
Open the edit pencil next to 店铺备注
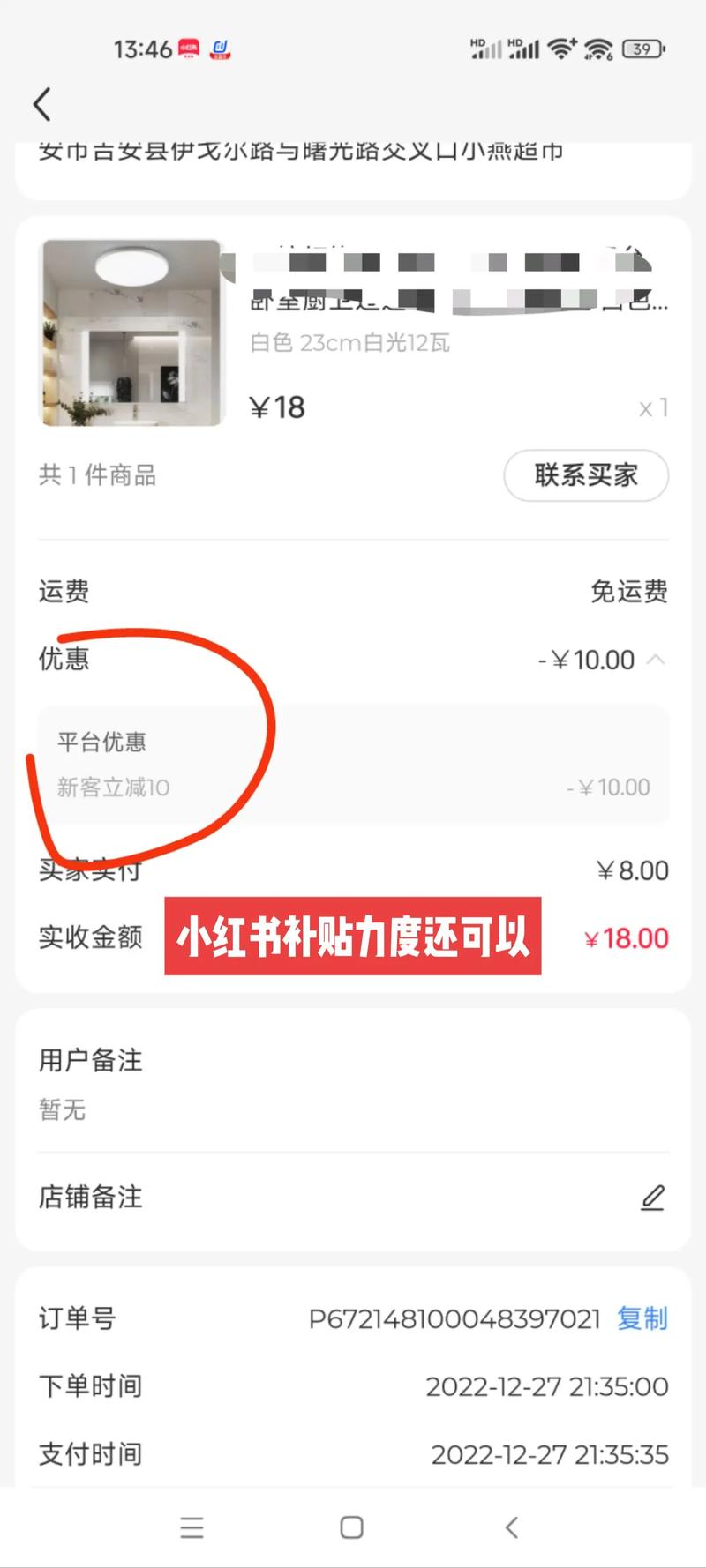tap(653, 1198)
